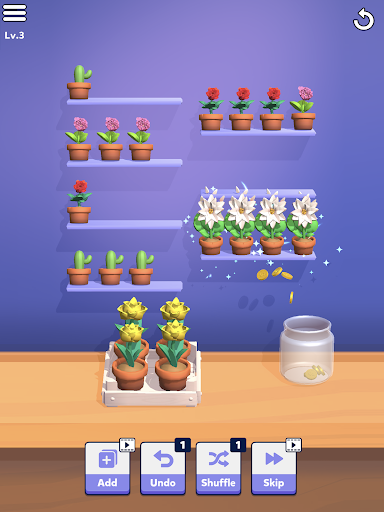This screenshot has height=512, width=384.
Task: Shuffle the flower pots
Action: tap(218, 468)
